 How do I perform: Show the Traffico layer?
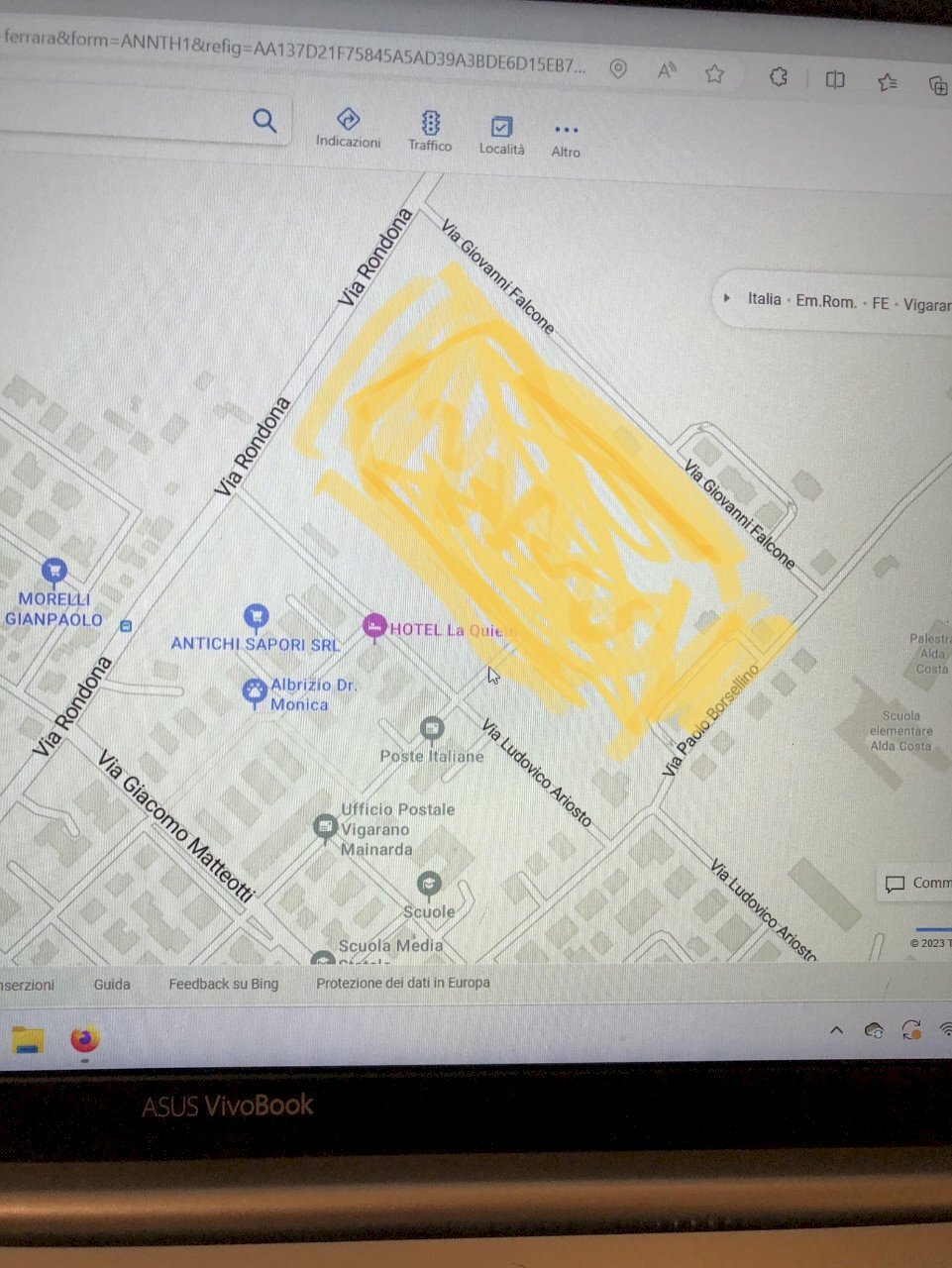(430, 131)
